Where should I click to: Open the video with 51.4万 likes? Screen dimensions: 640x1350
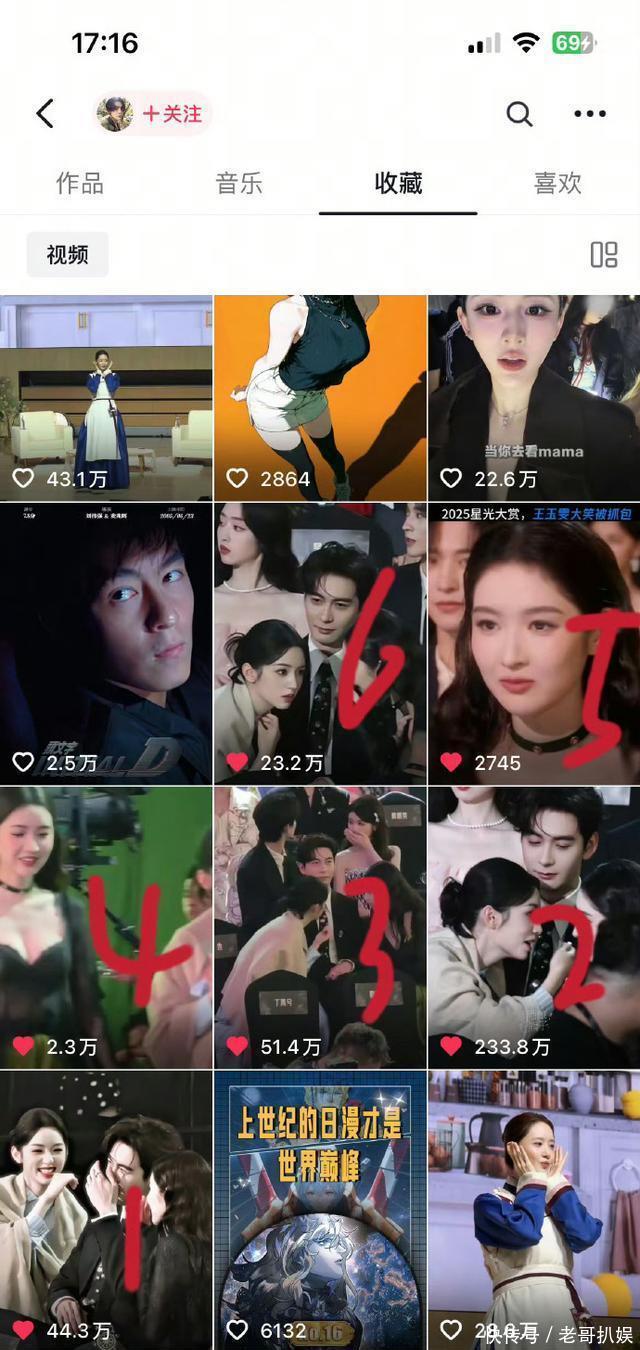point(320,927)
